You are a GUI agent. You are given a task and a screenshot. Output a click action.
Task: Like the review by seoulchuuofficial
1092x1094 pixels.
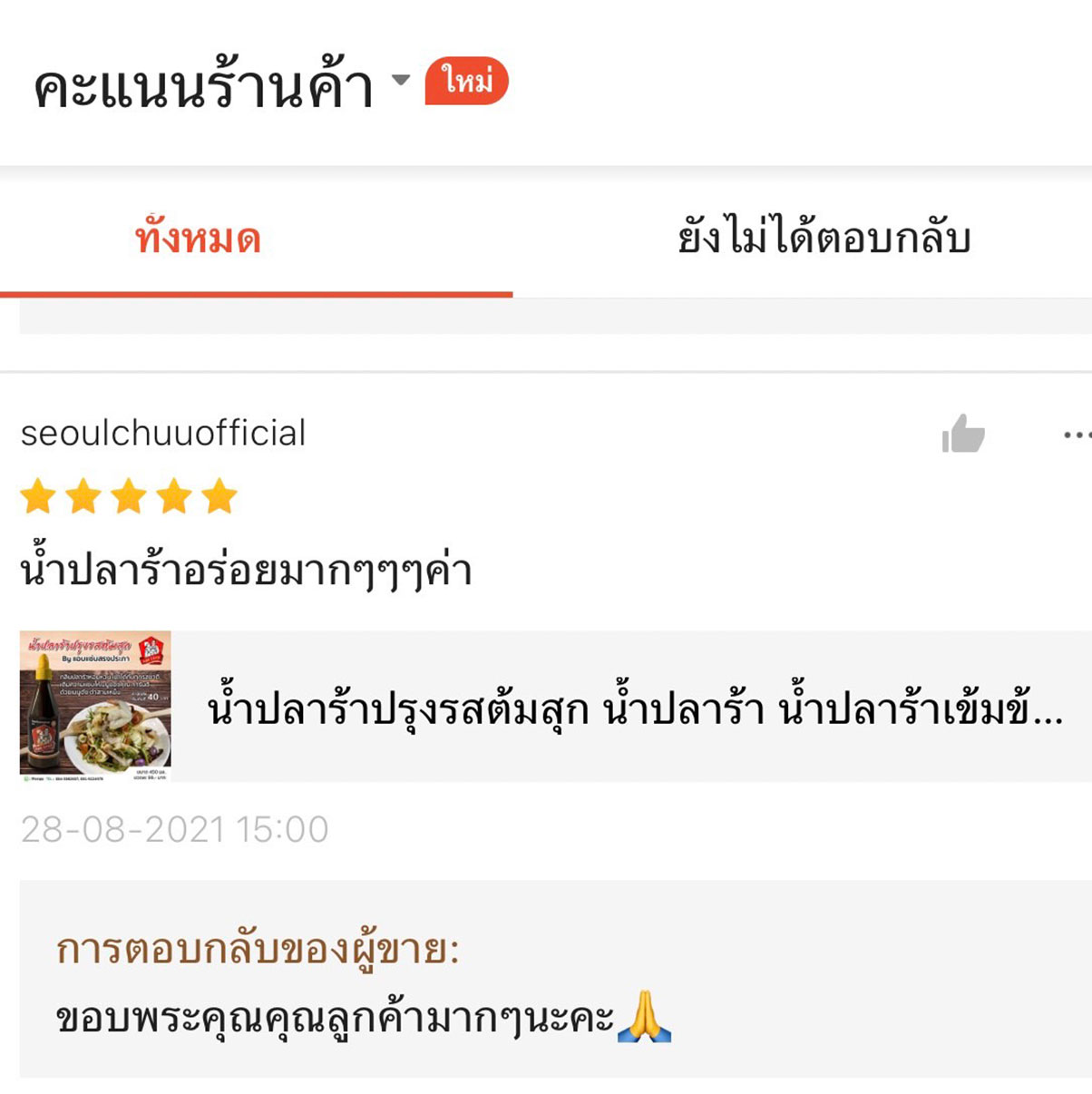point(962,434)
